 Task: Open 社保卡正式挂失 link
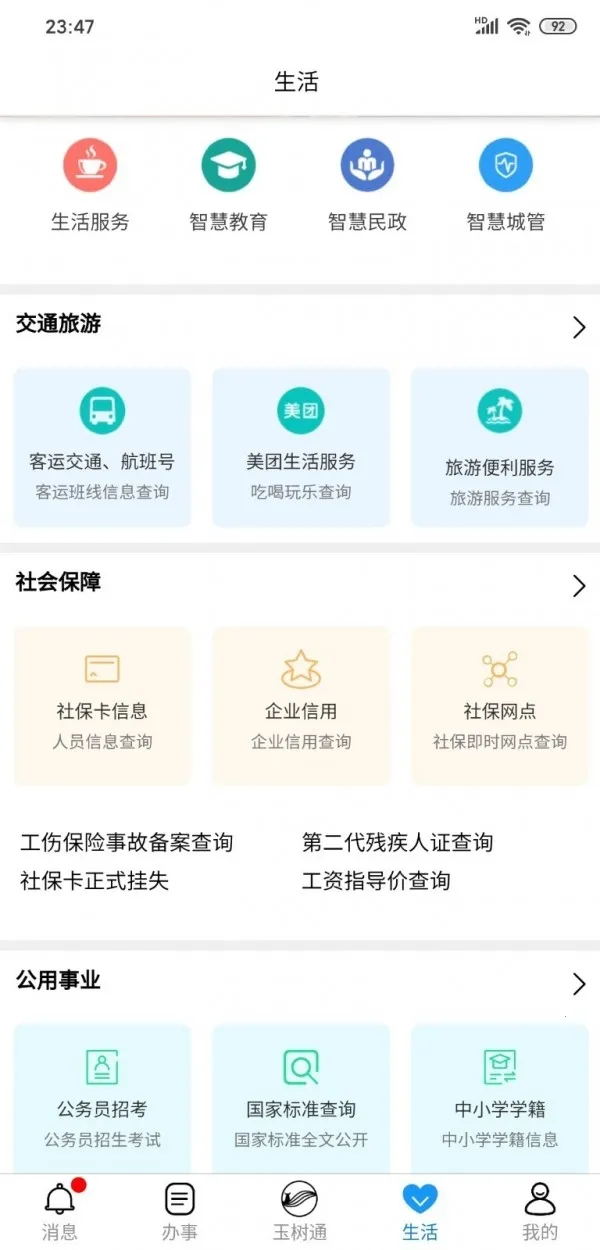pos(94,881)
